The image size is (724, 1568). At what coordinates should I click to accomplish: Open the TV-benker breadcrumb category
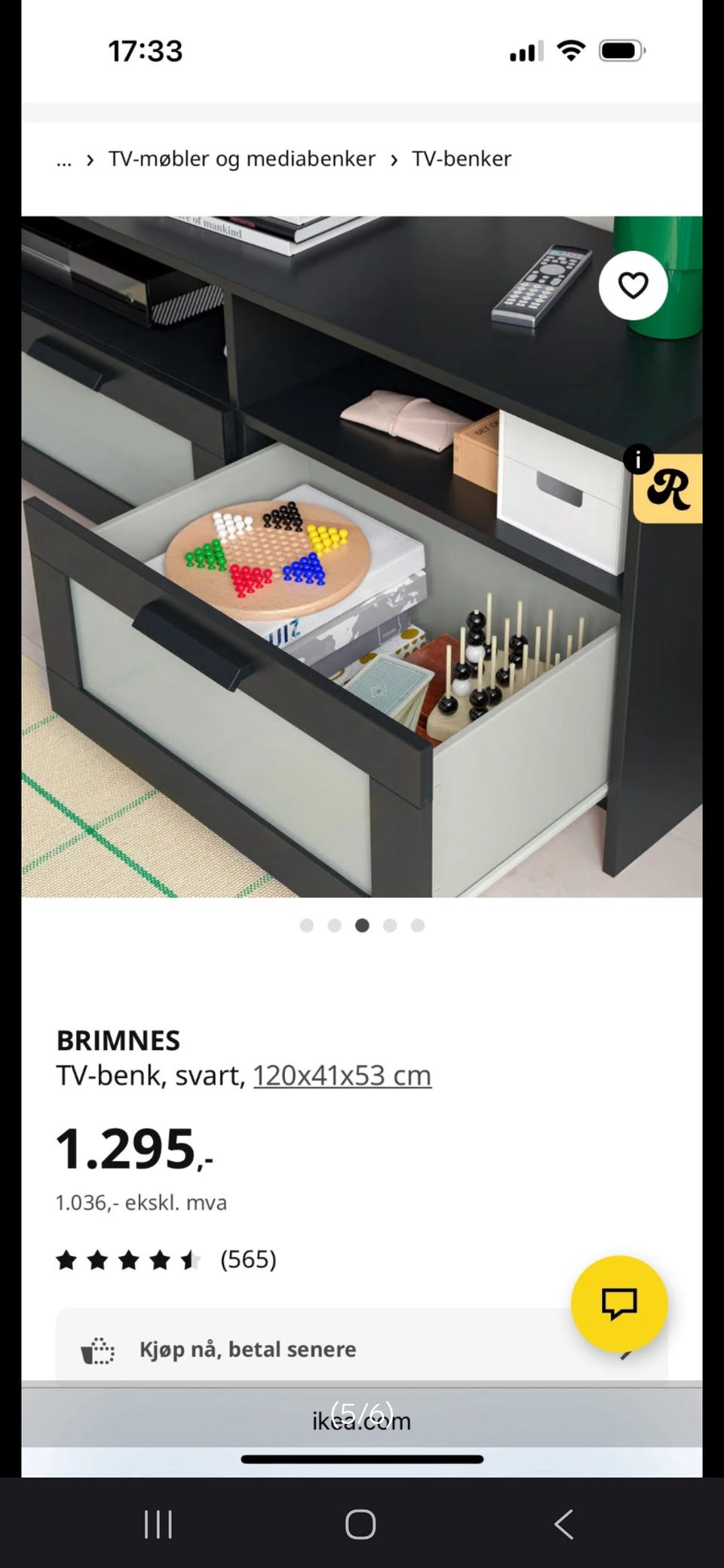click(x=462, y=159)
